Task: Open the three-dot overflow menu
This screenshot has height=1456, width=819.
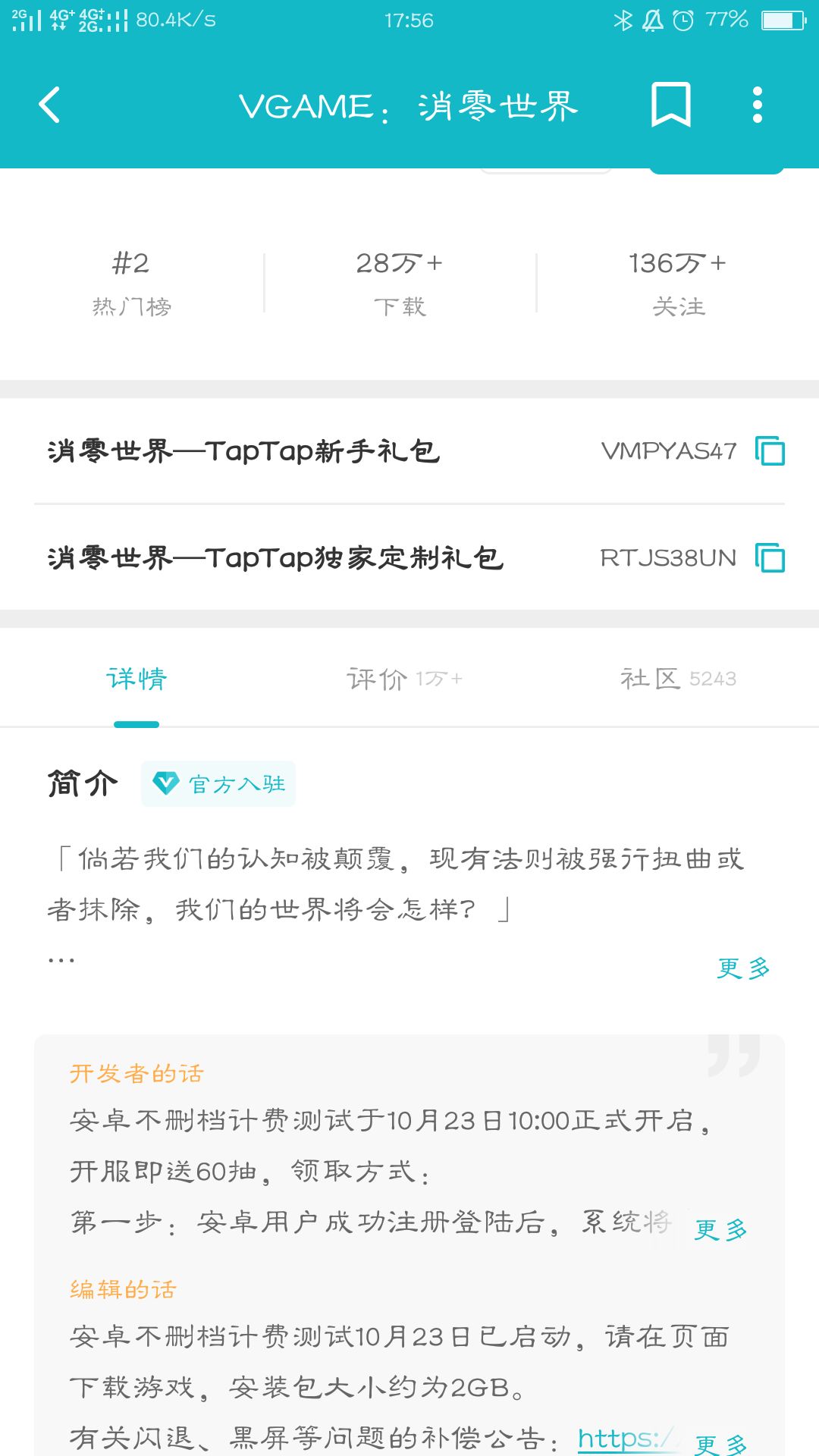Action: [757, 105]
